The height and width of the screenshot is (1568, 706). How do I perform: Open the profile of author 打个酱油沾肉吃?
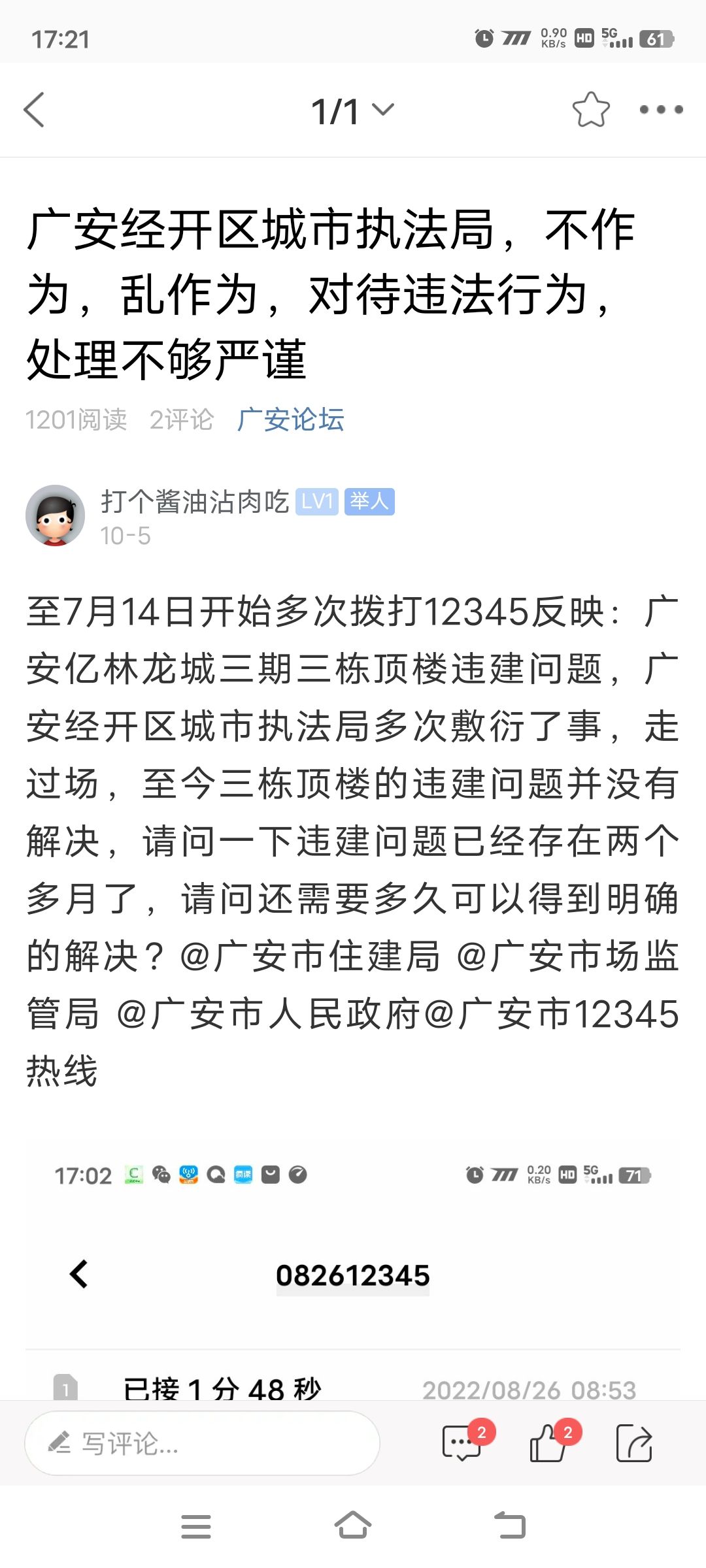[195, 502]
